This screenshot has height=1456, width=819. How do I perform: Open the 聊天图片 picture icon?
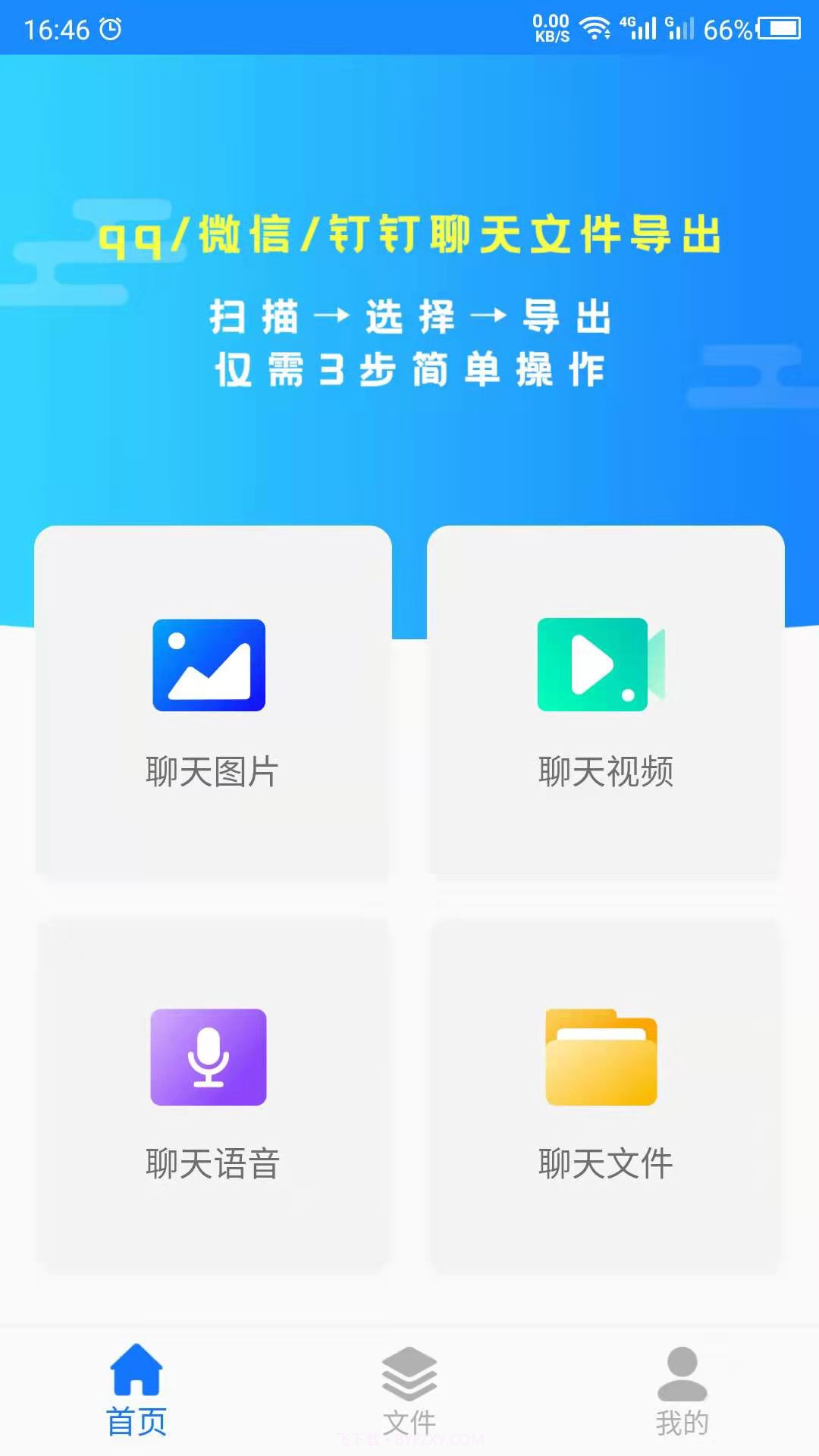(209, 664)
